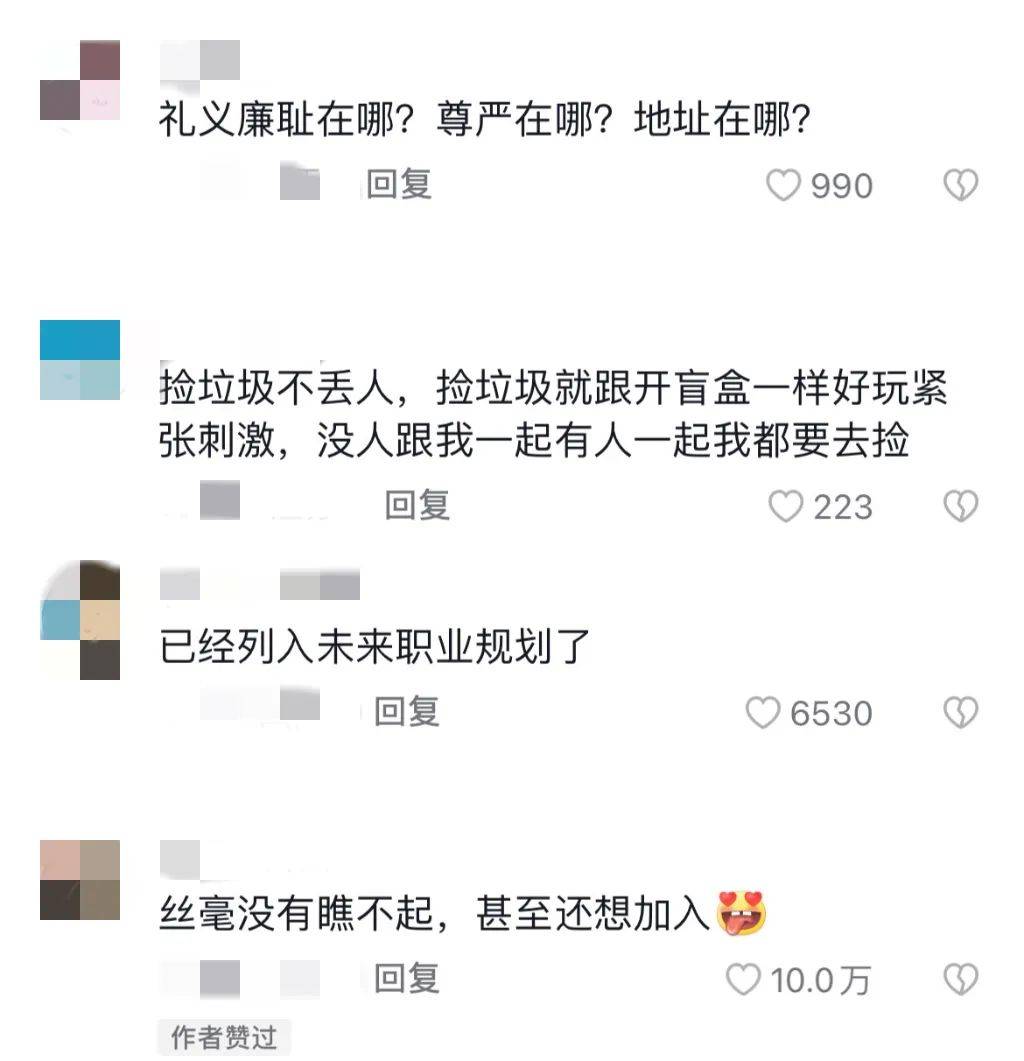Viewport: 1024px width, 1061px height.
Task: Reply to the 捡垃圾不丢人 comment
Action: click(417, 506)
